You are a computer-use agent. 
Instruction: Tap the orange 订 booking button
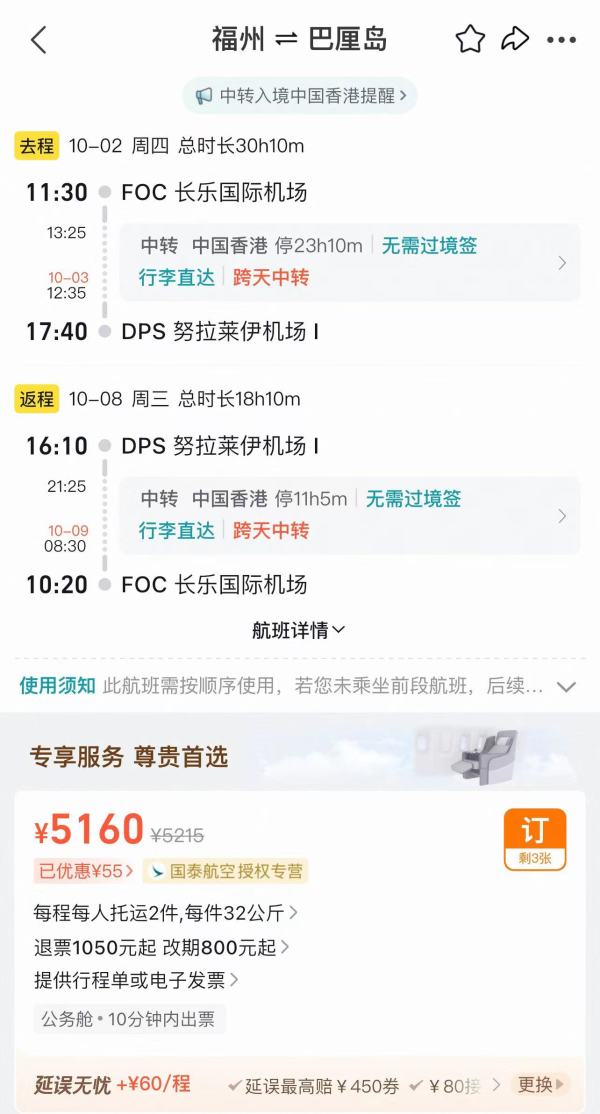535,839
